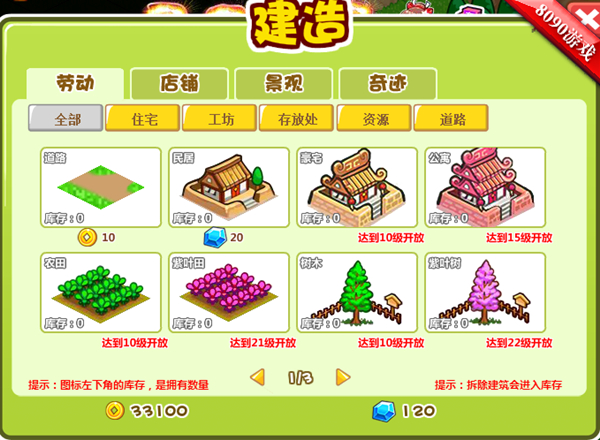The width and height of the screenshot is (600, 440).
Task: Select the 公寓 apartment card
Action: [x=485, y=187]
